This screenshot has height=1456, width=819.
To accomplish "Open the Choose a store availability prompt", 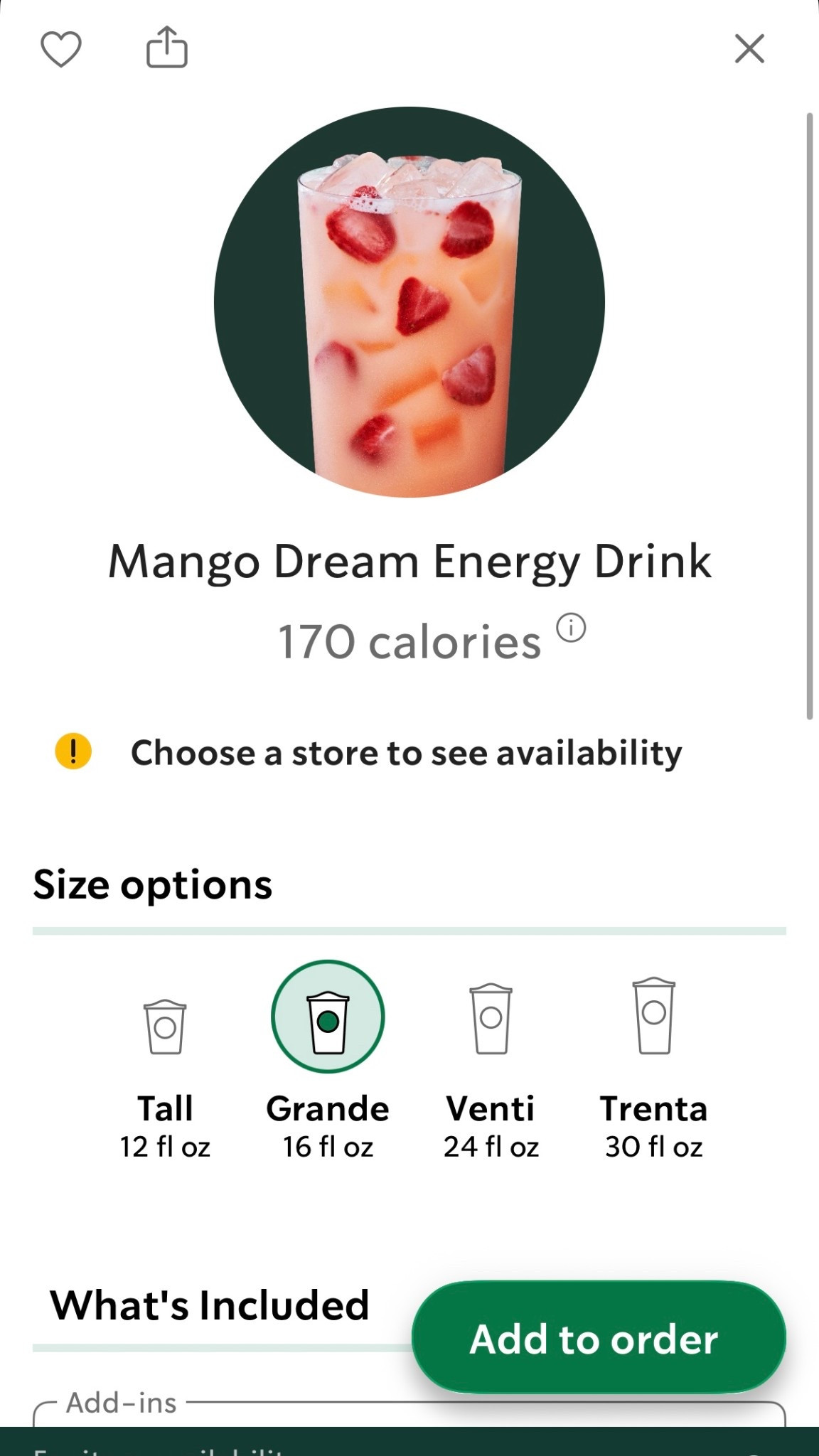I will (x=407, y=751).
